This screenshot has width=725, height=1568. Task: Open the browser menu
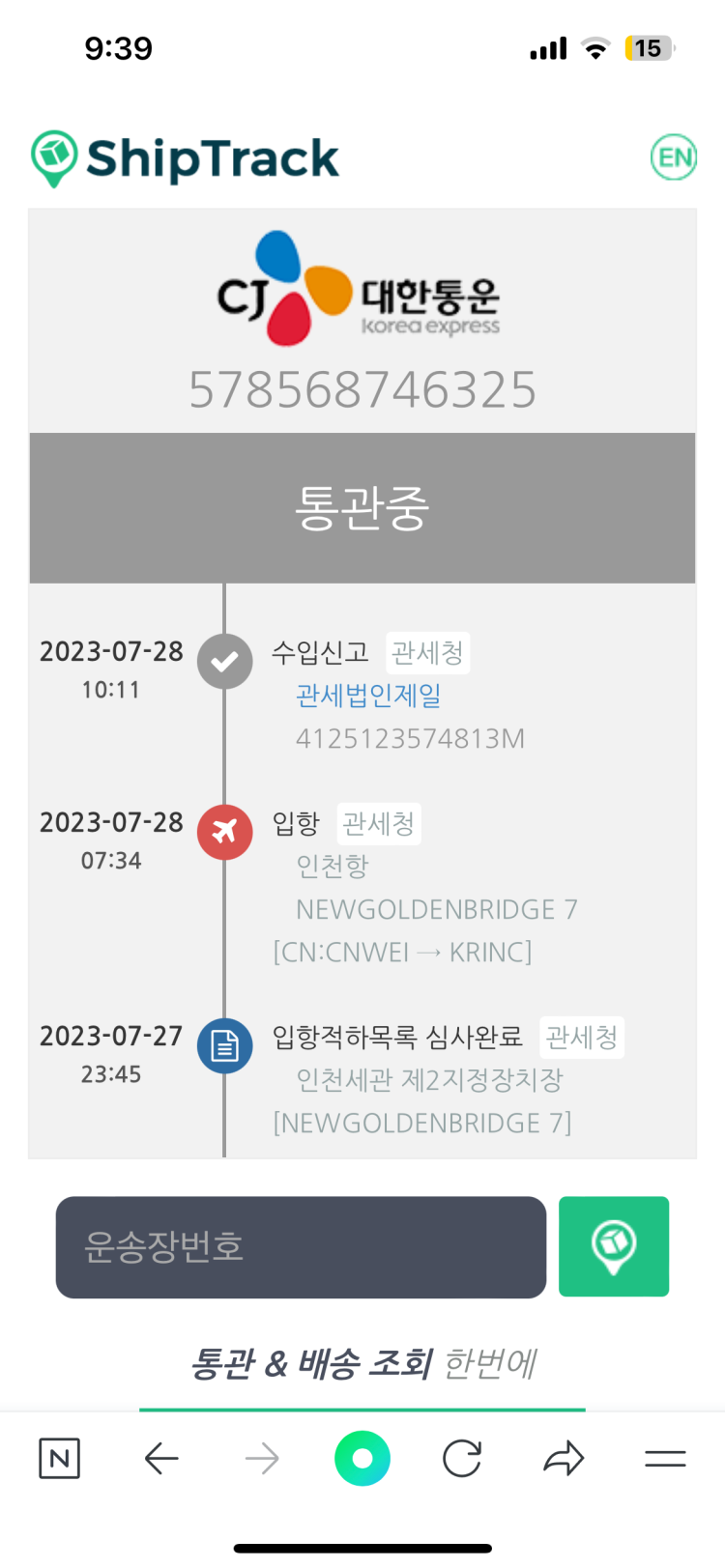665,1458
